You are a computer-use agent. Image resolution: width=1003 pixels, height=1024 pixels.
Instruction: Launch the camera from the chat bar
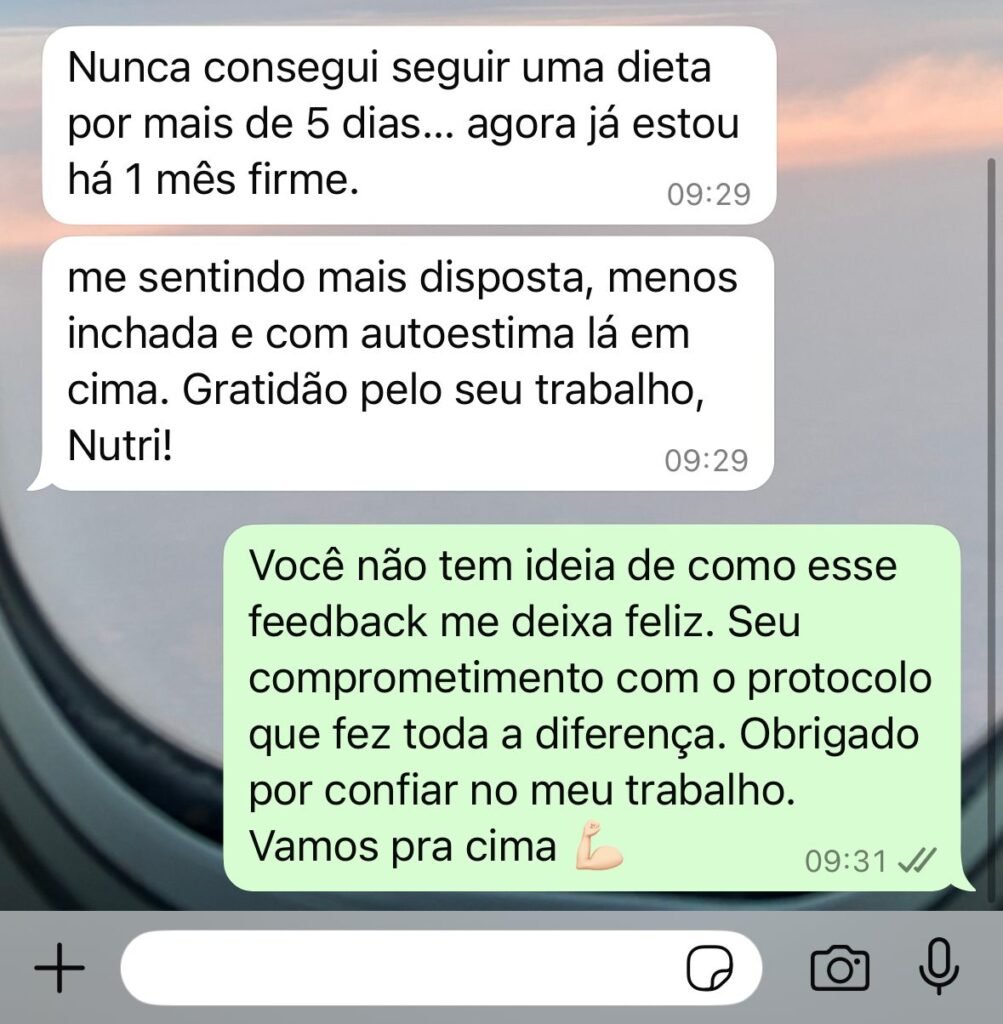pyautogui.click(x=839, y=968)
